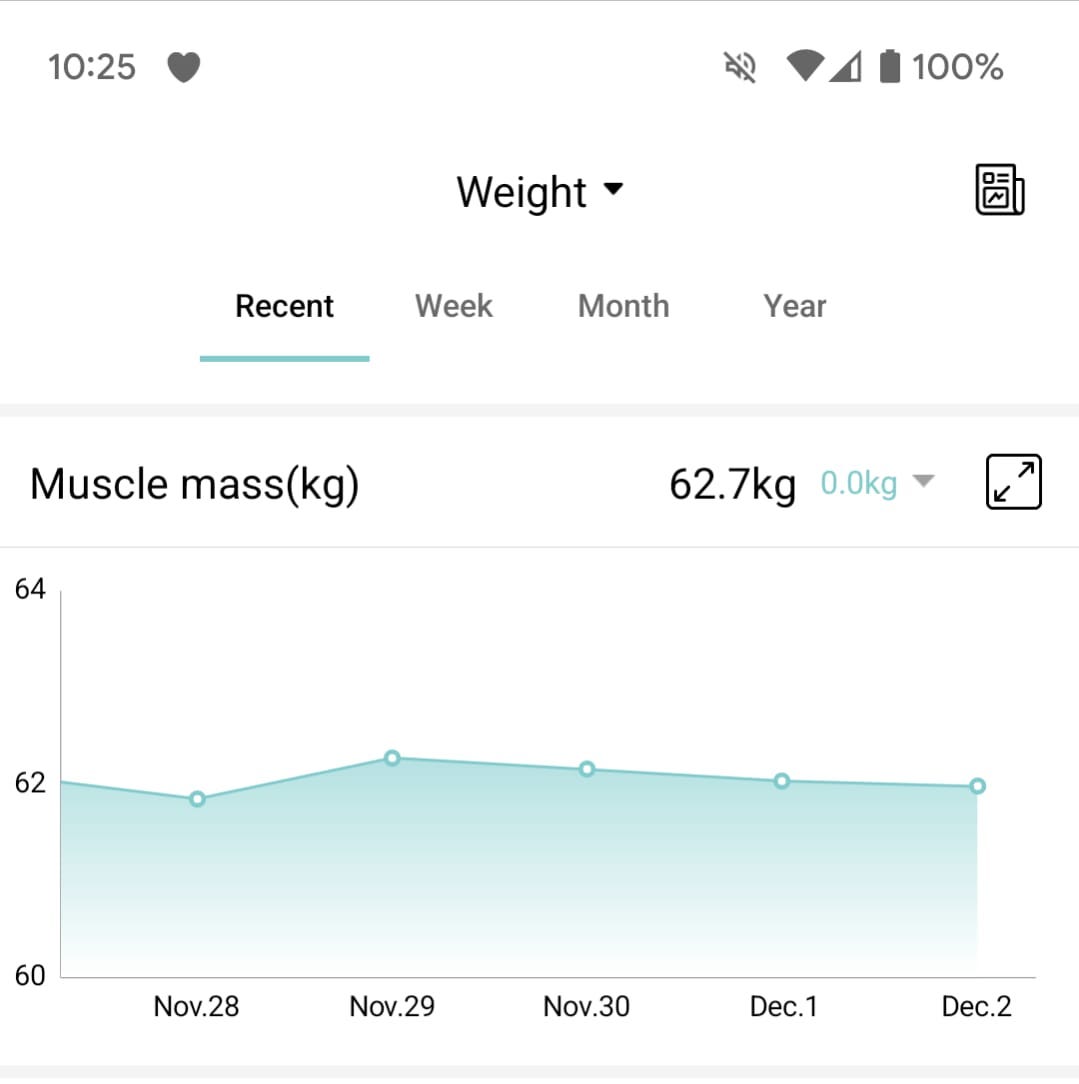Select the Dec.2 data point on chart
Viewport: 1079px width, 1084px height.
tap(977, 786)
